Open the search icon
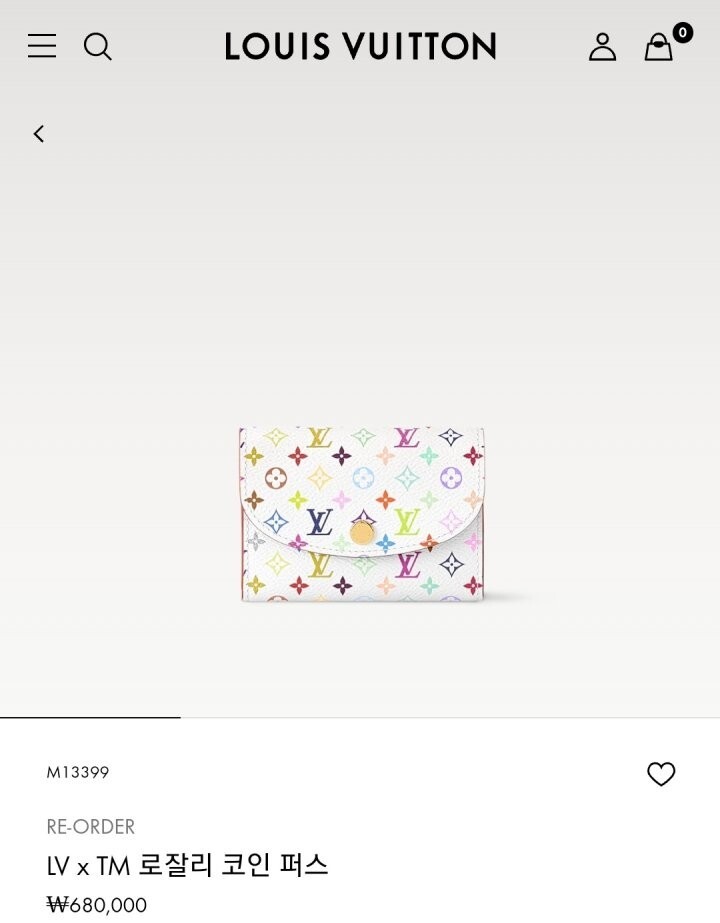 (97, 46)
